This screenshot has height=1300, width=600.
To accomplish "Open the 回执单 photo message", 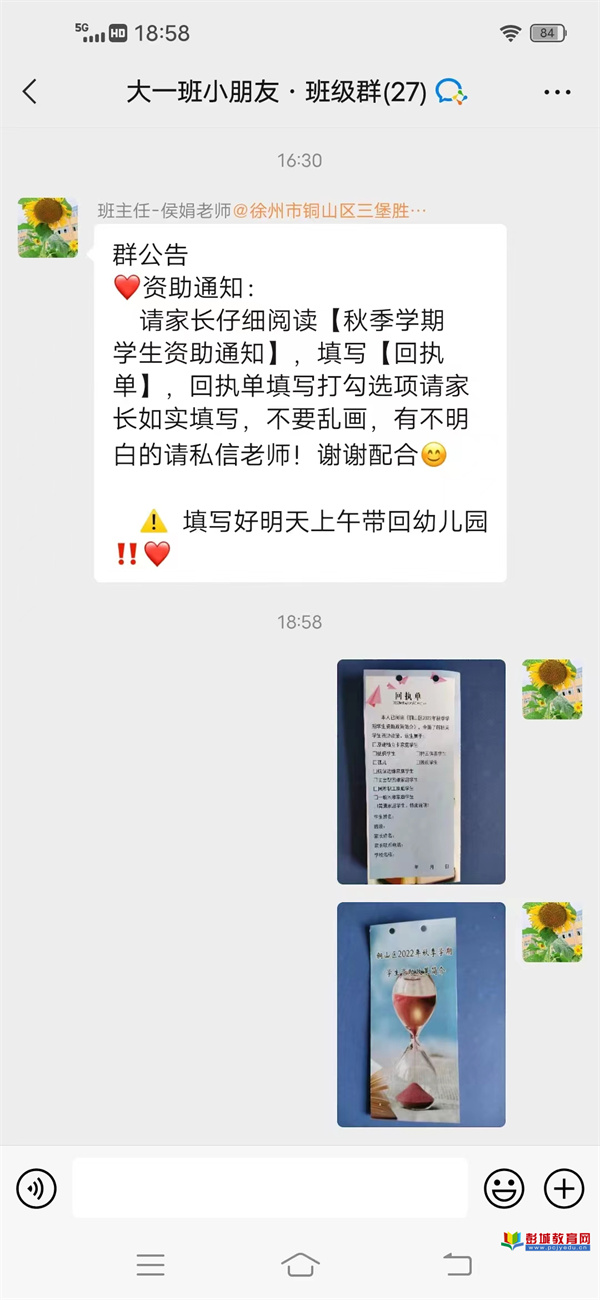I will pyautogui.click(x=421, y=771).
